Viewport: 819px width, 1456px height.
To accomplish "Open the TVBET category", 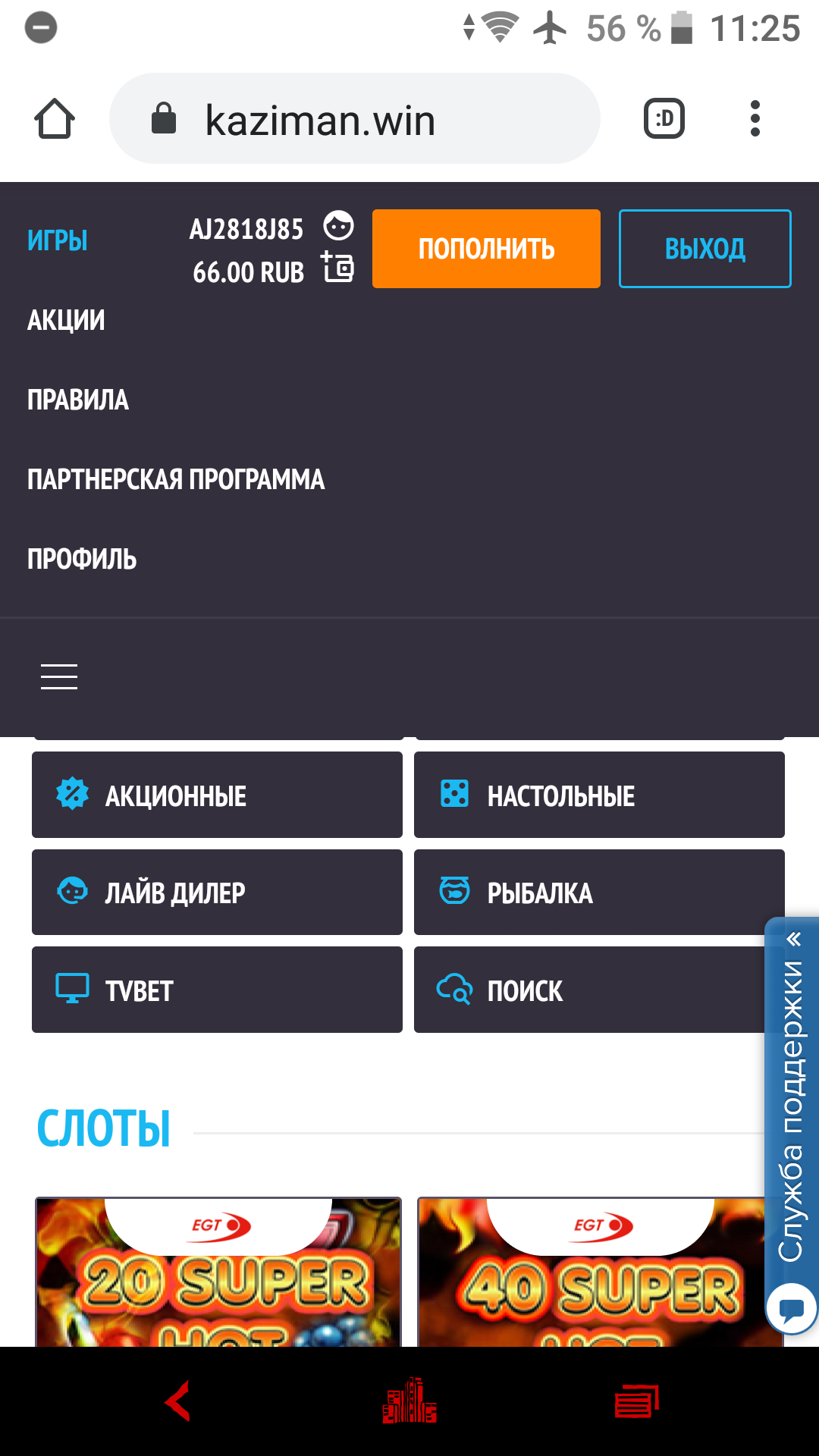I will point(217,990).
